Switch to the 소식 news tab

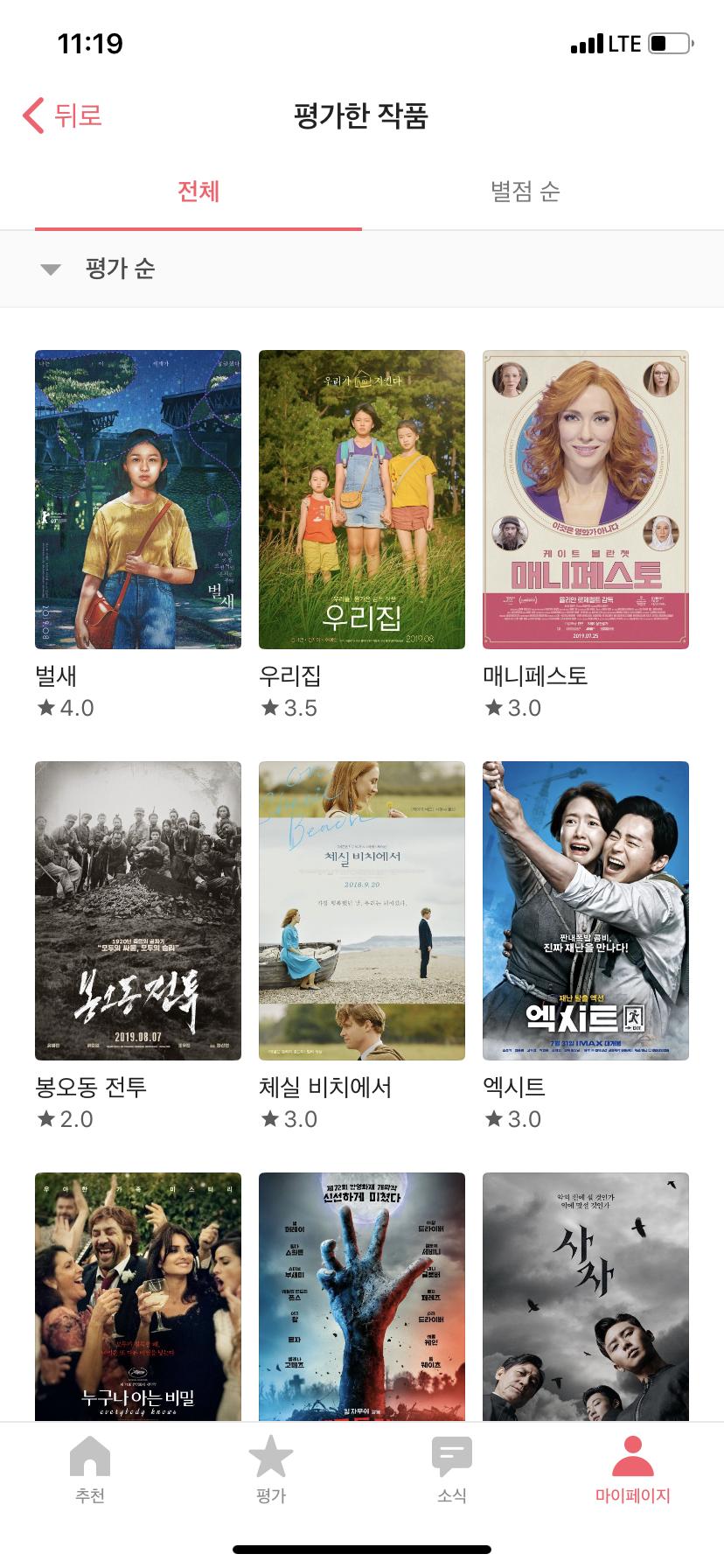coord(452,1470)
